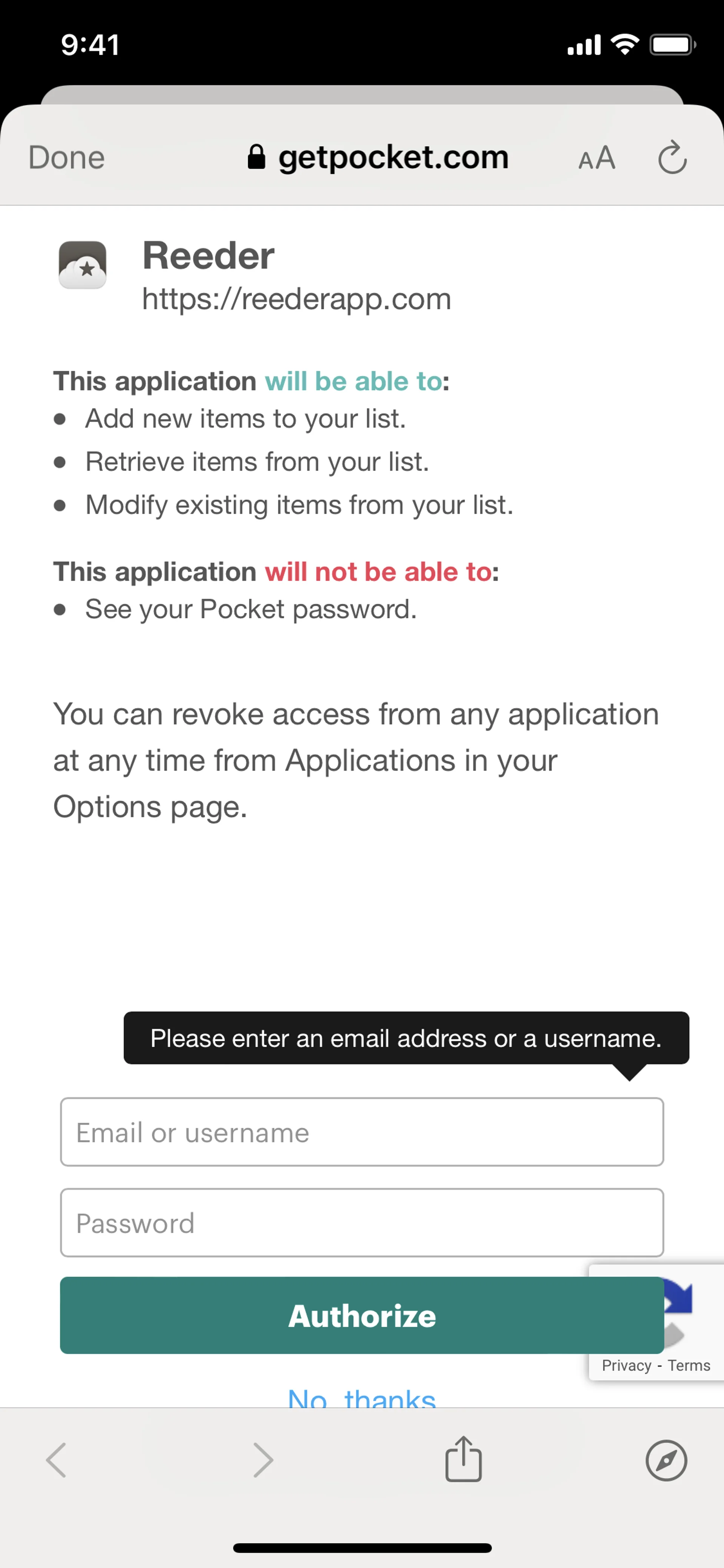Focus the Email or username field
Image resolution: width=724 pixels, height=1568 pixels.
(x=361, y=1132)
